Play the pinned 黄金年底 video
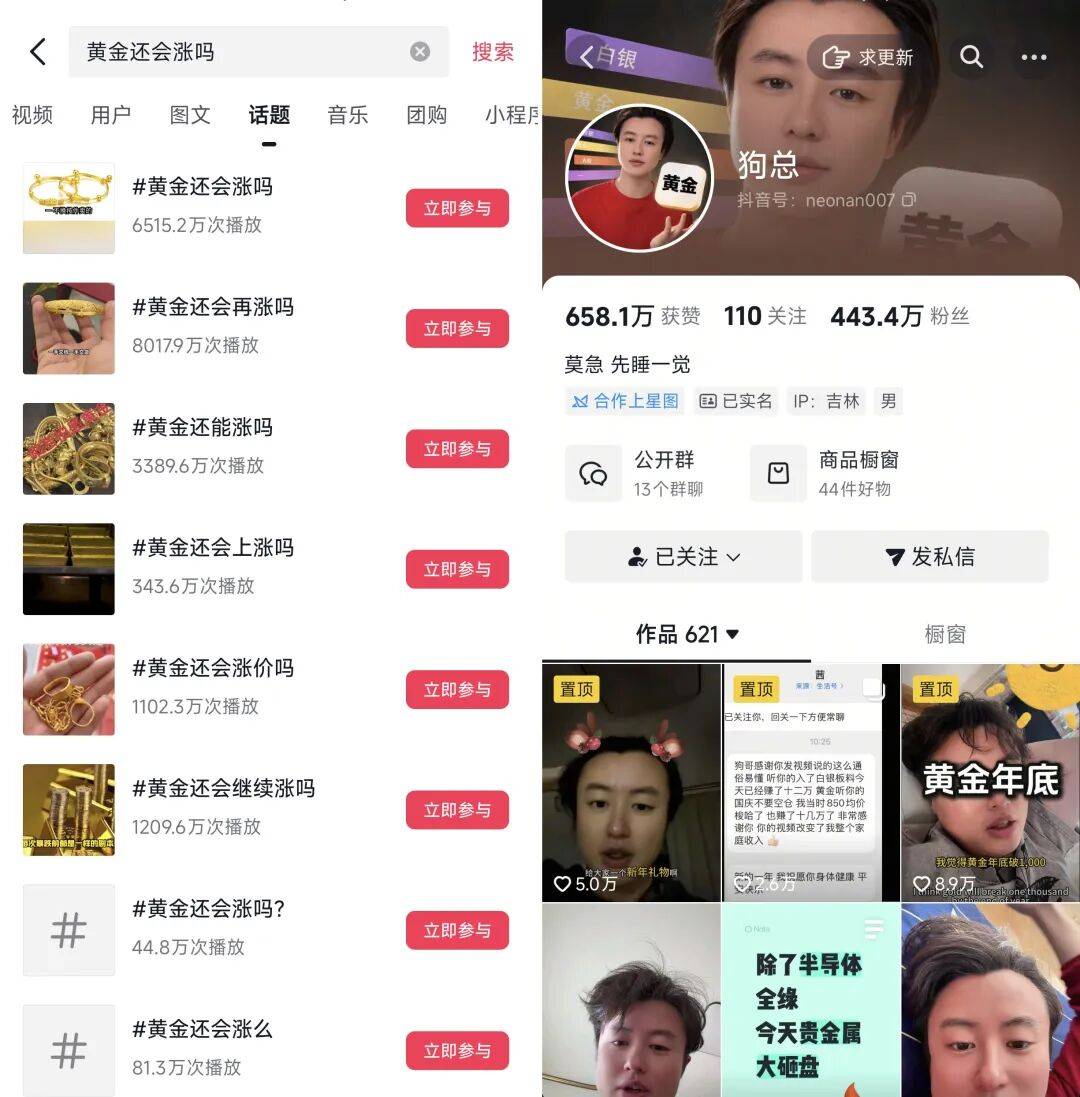Image resolution: width=1080 pixels, height=1097 pixels. tap(990, 783)
